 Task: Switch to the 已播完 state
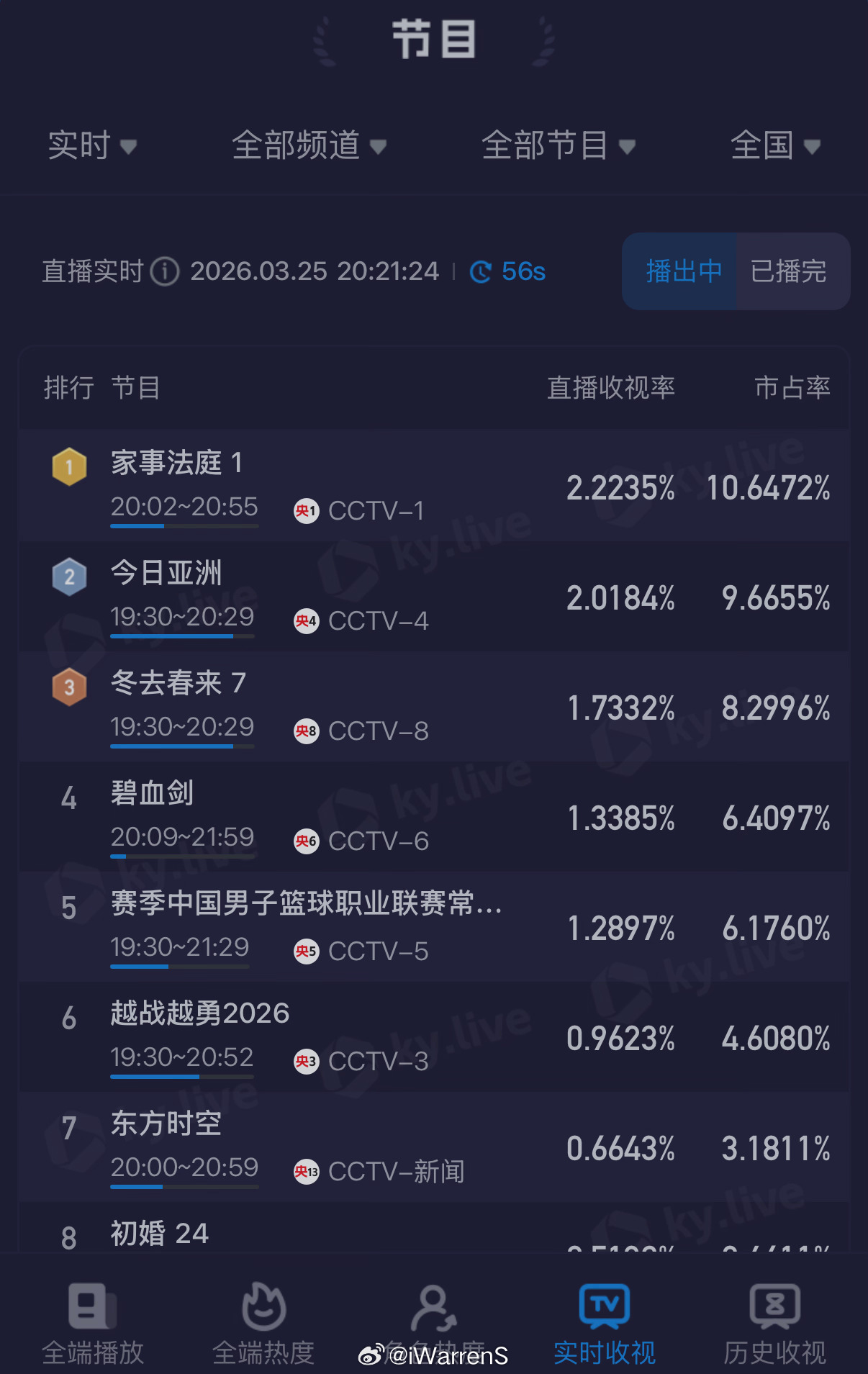click(x=789, y=272)
